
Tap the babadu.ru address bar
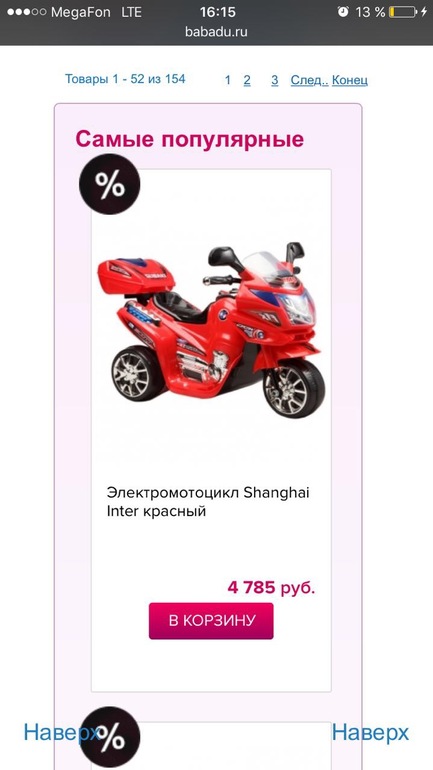coord(216,32)
